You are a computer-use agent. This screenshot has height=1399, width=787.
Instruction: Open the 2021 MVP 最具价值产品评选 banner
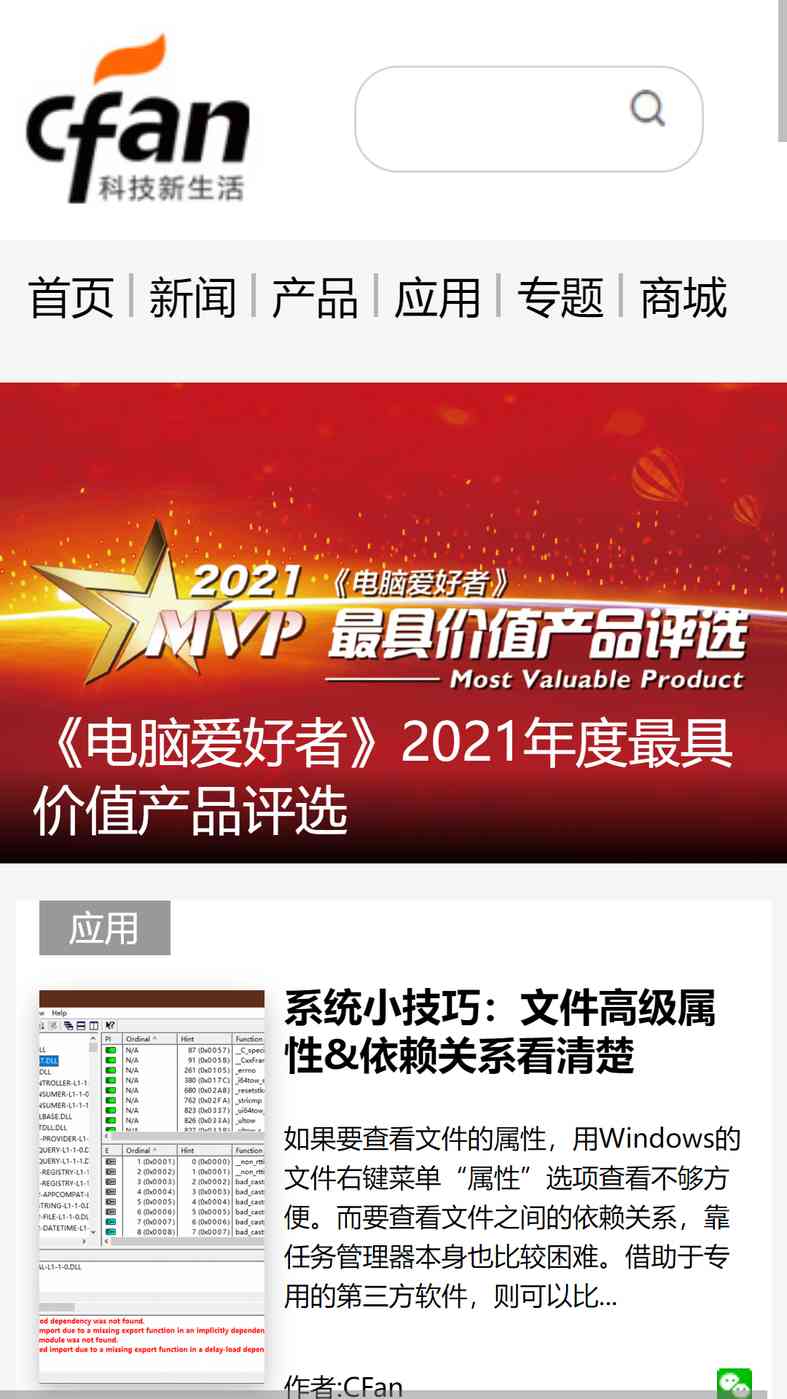(x=393, y=620)
